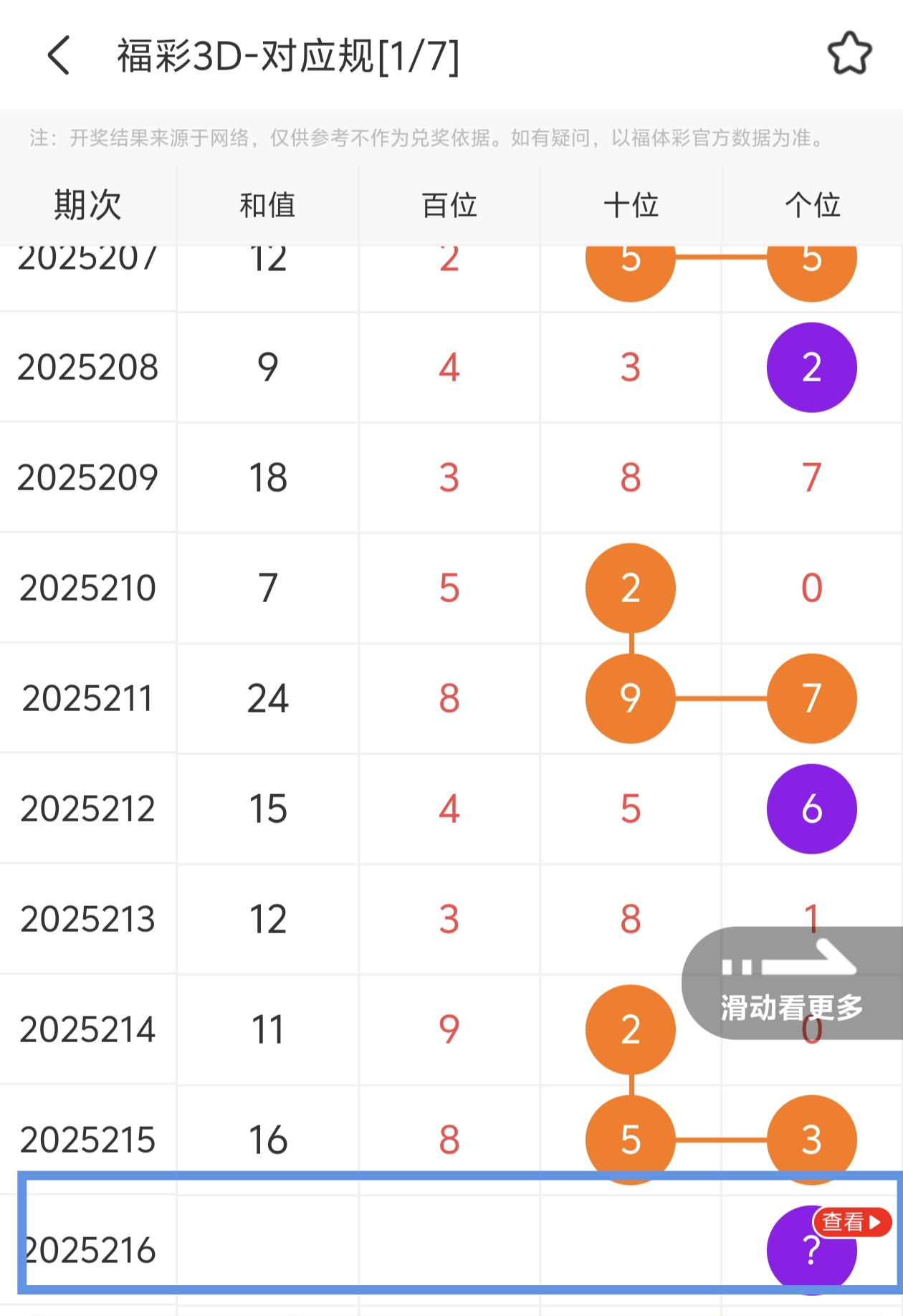This screenshot has height=1316, width=903.
Task: Switch to the 和值 column tab
Action: (x=267, y=204)
